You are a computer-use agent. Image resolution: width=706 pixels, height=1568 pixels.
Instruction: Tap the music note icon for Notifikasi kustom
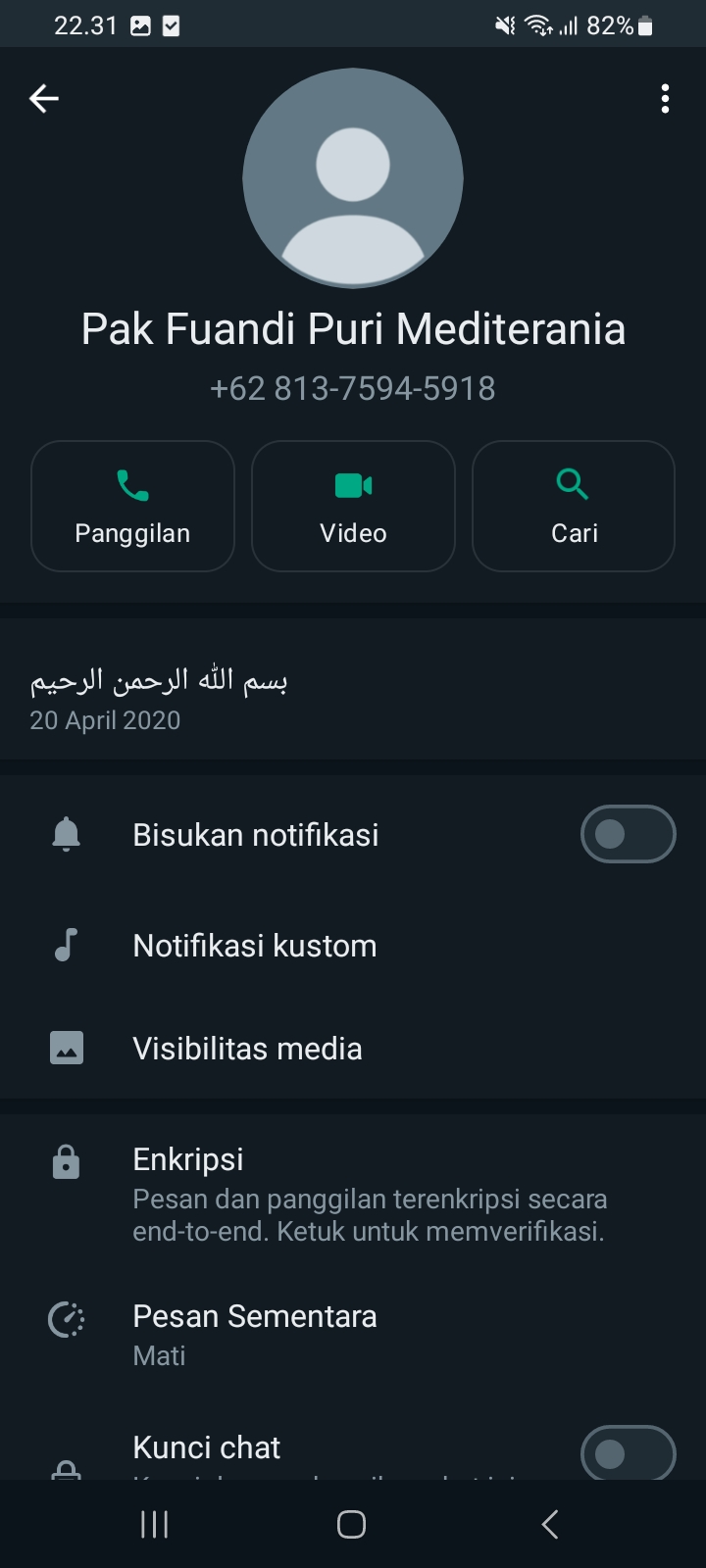[x=65, y=945]
